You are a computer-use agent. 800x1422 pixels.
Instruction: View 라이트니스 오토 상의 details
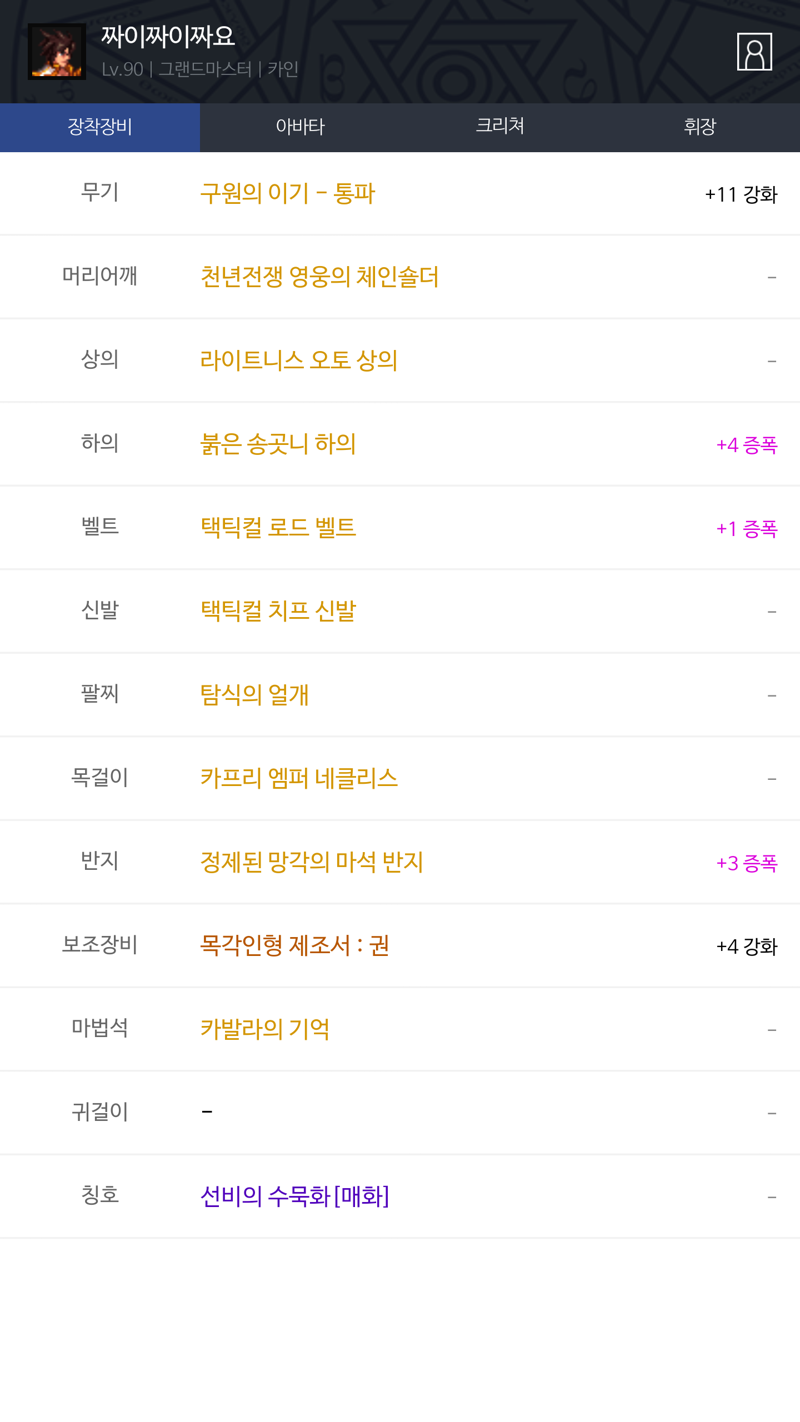(299, 360)
